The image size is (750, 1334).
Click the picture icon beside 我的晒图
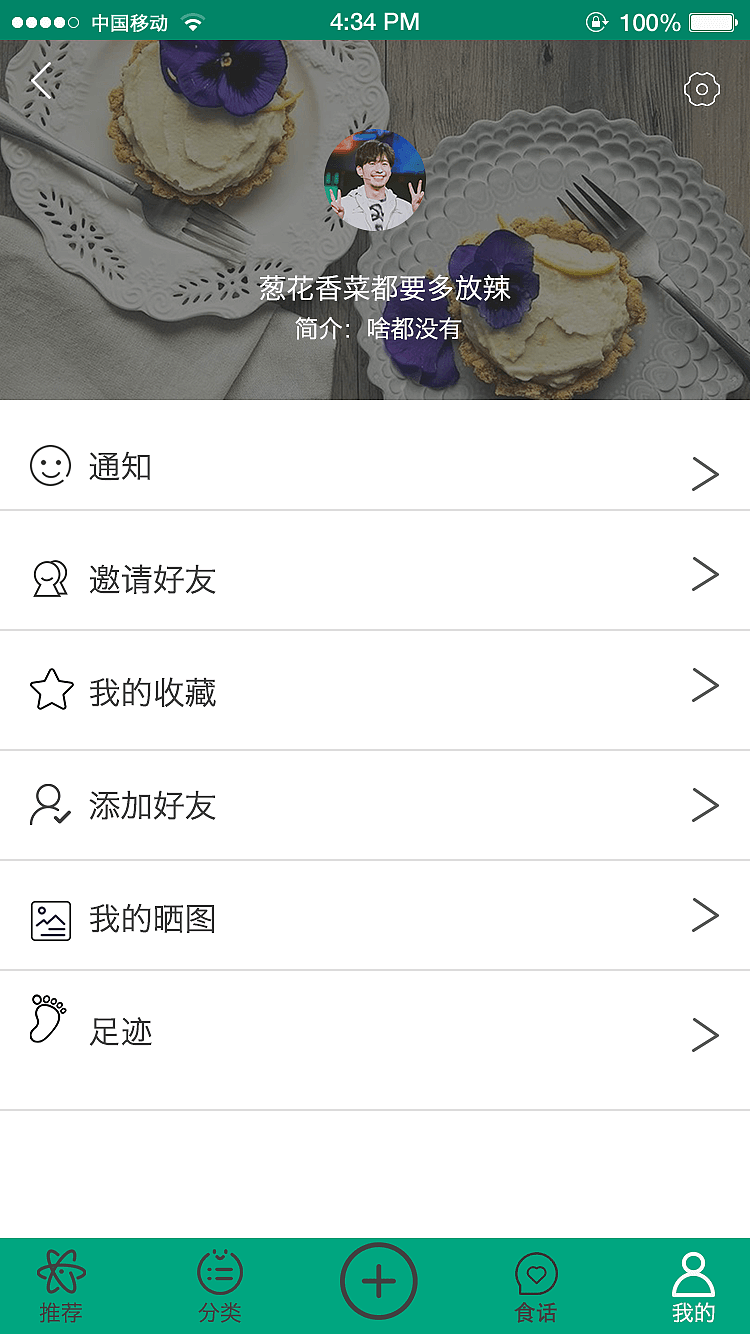[52, 917]
